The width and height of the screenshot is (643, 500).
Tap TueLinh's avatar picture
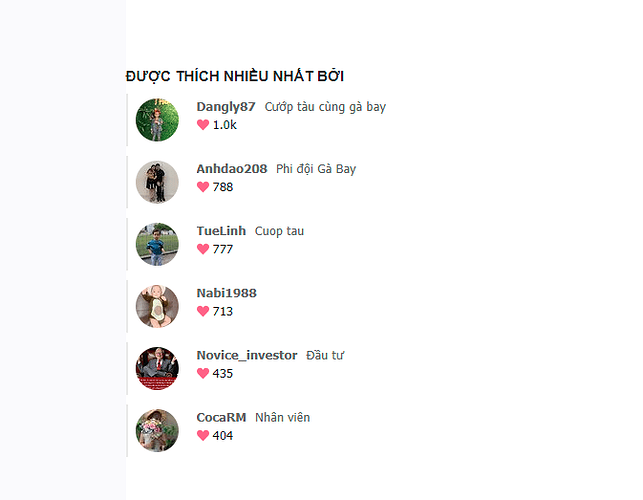tap(157, 244)
